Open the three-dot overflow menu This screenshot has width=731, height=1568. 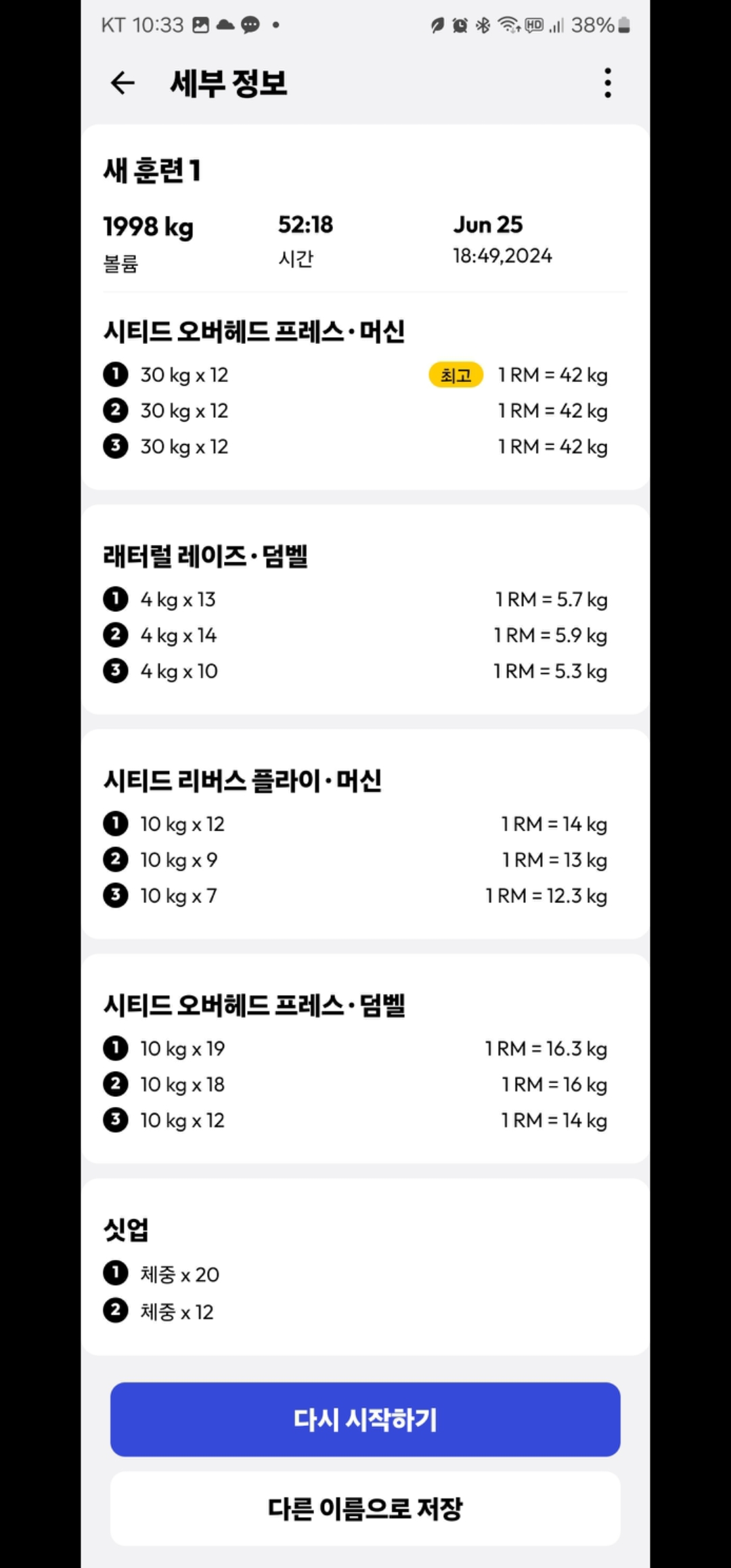click(608, 83)
